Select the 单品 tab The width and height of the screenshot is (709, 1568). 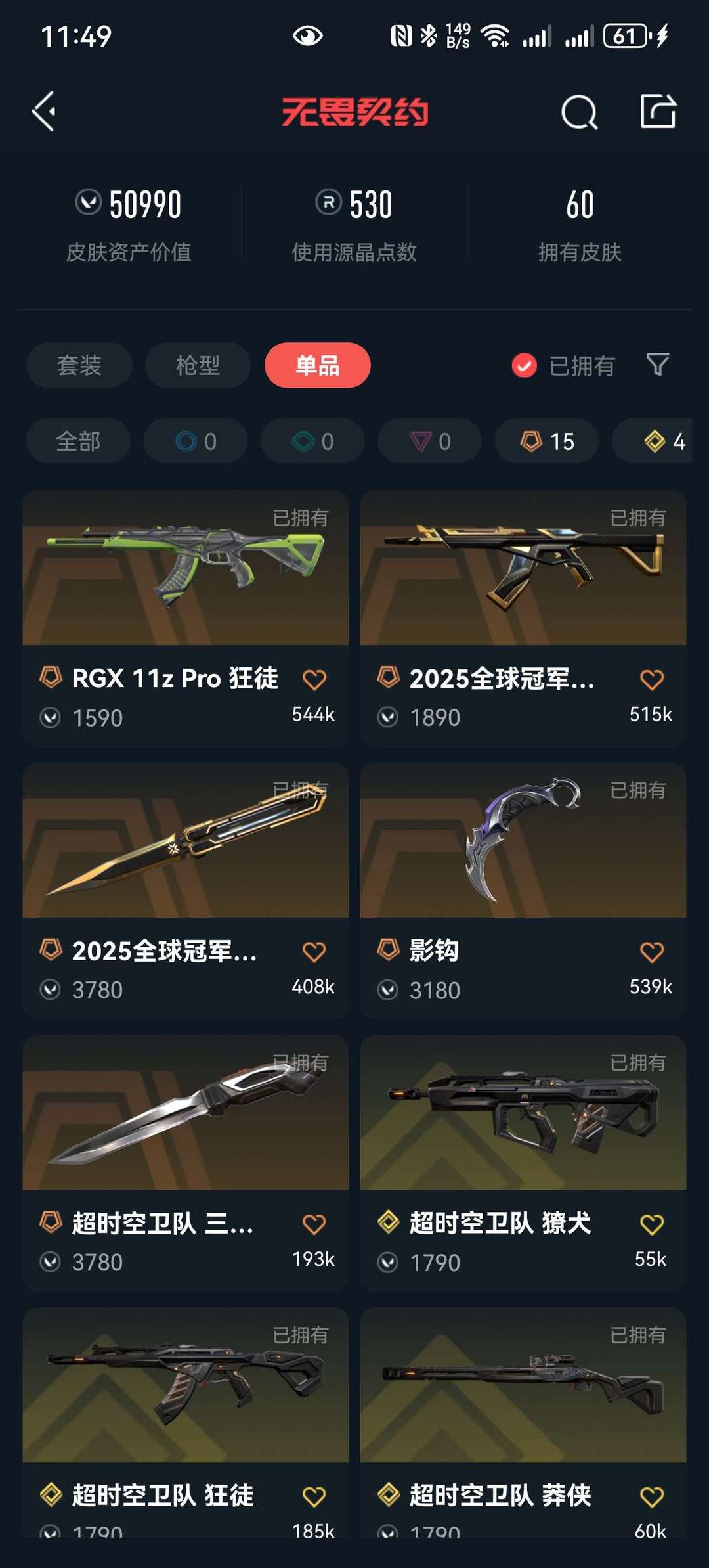(x=317, y=365)
